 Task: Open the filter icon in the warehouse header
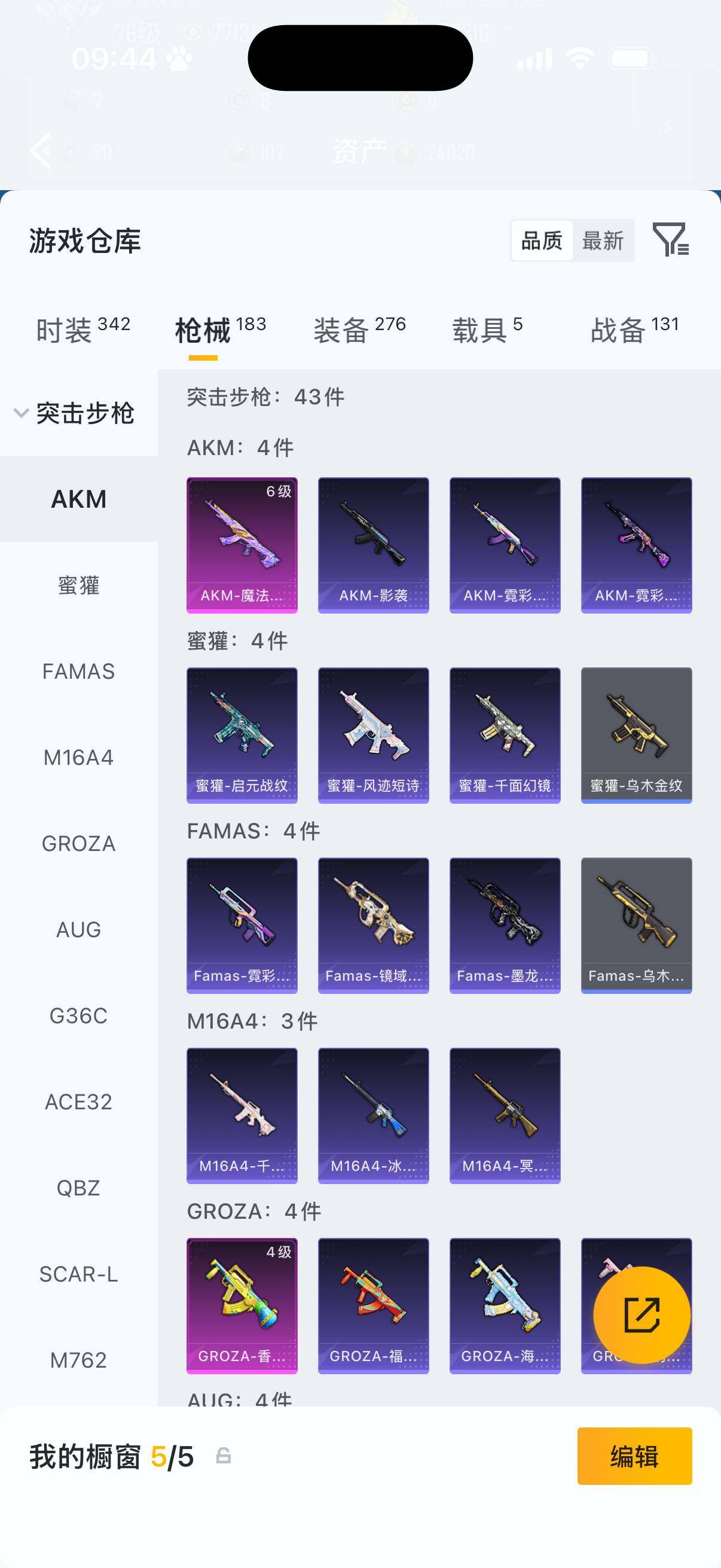(670, 240)
